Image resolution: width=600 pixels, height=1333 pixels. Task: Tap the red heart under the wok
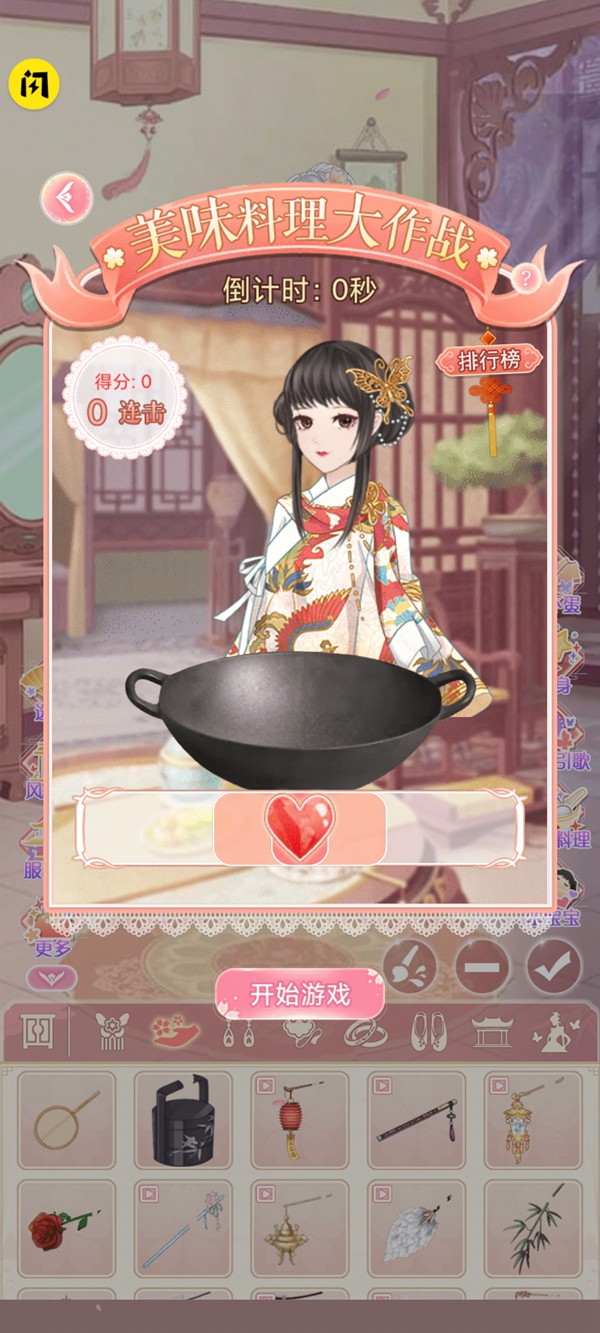coord(300,828)
